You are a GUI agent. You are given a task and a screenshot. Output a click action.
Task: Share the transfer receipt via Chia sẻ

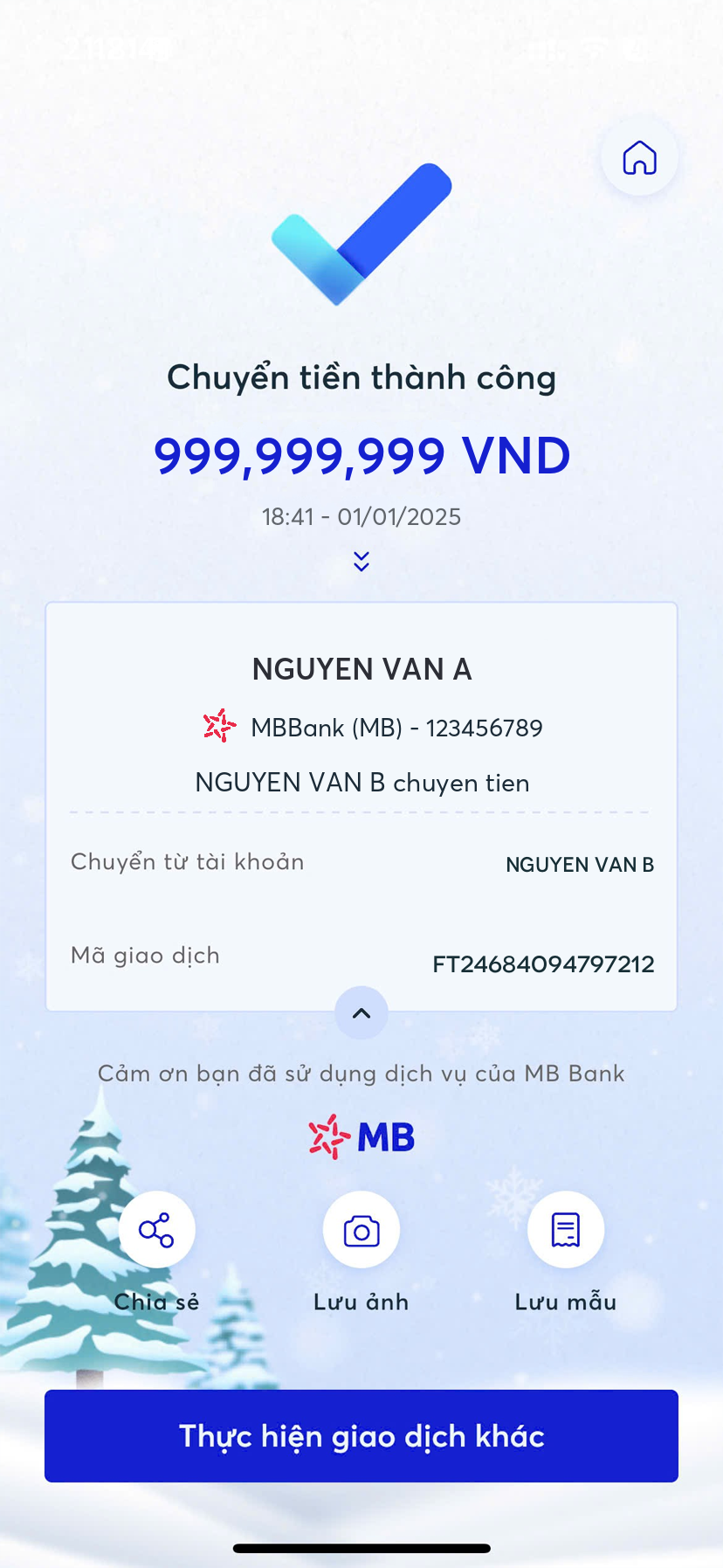tap(156, 1230)
